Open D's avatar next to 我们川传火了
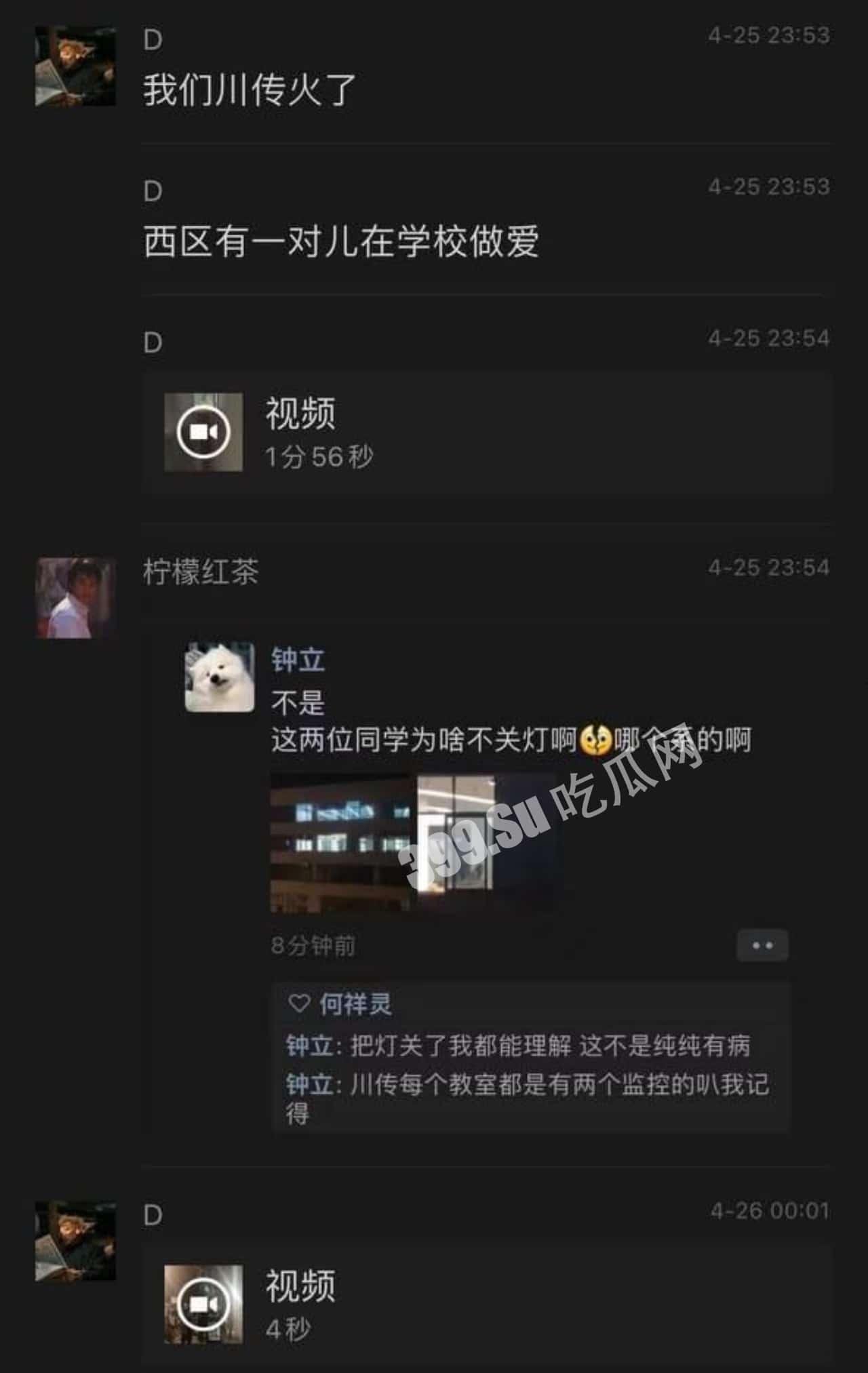The height and width of the screenshot is (1373, 868). [x=75, y=66]
